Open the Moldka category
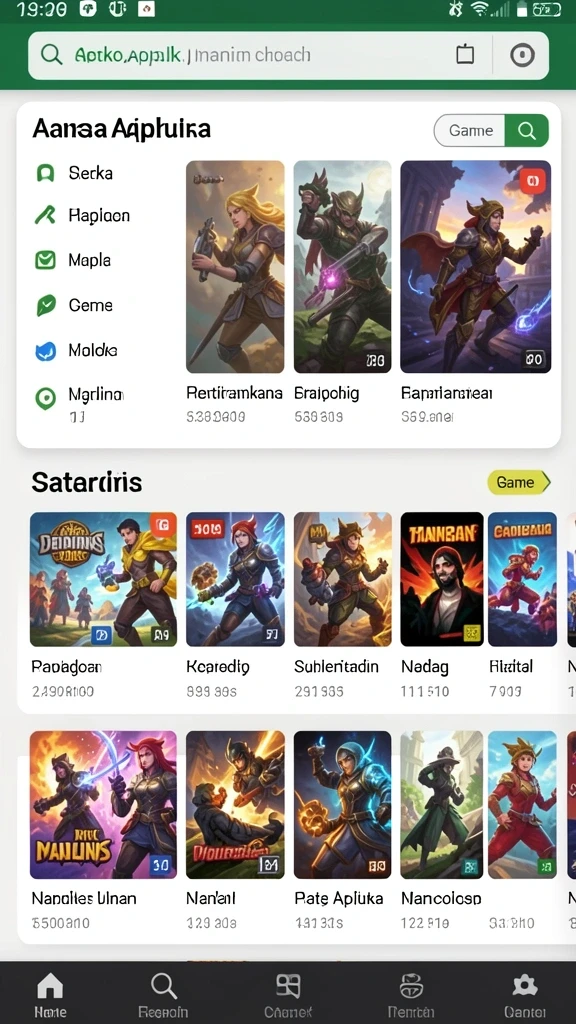This screenshot has height=1024, width=576. coord(76,350)
